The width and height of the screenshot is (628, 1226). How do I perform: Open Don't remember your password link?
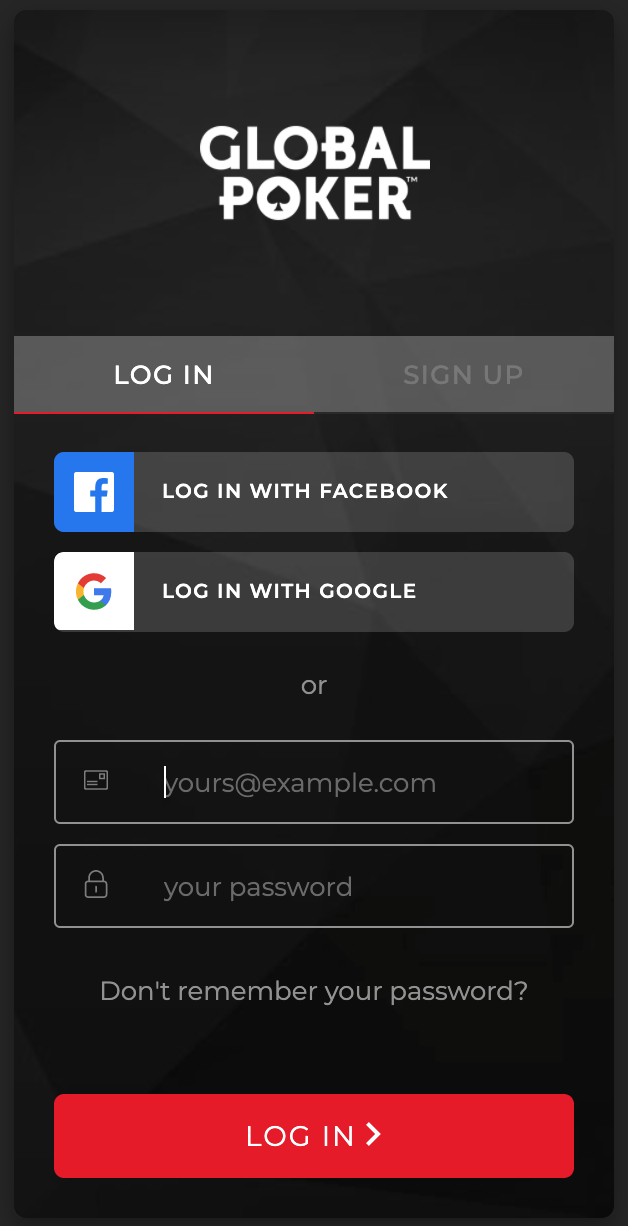pyautogui.click(x=314, y=991)
